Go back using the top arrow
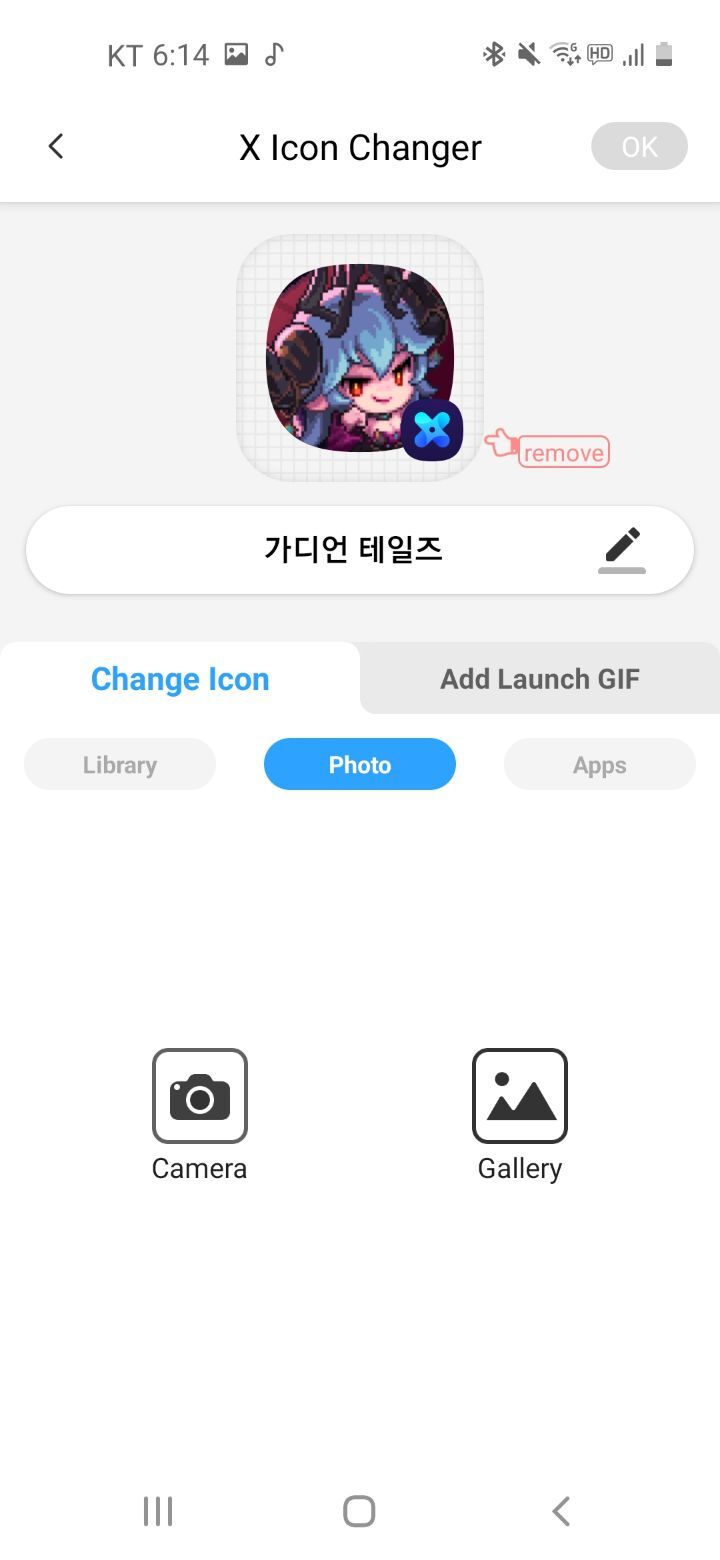The width and height of the screenshot is (720, 1560). coord(56,146)
